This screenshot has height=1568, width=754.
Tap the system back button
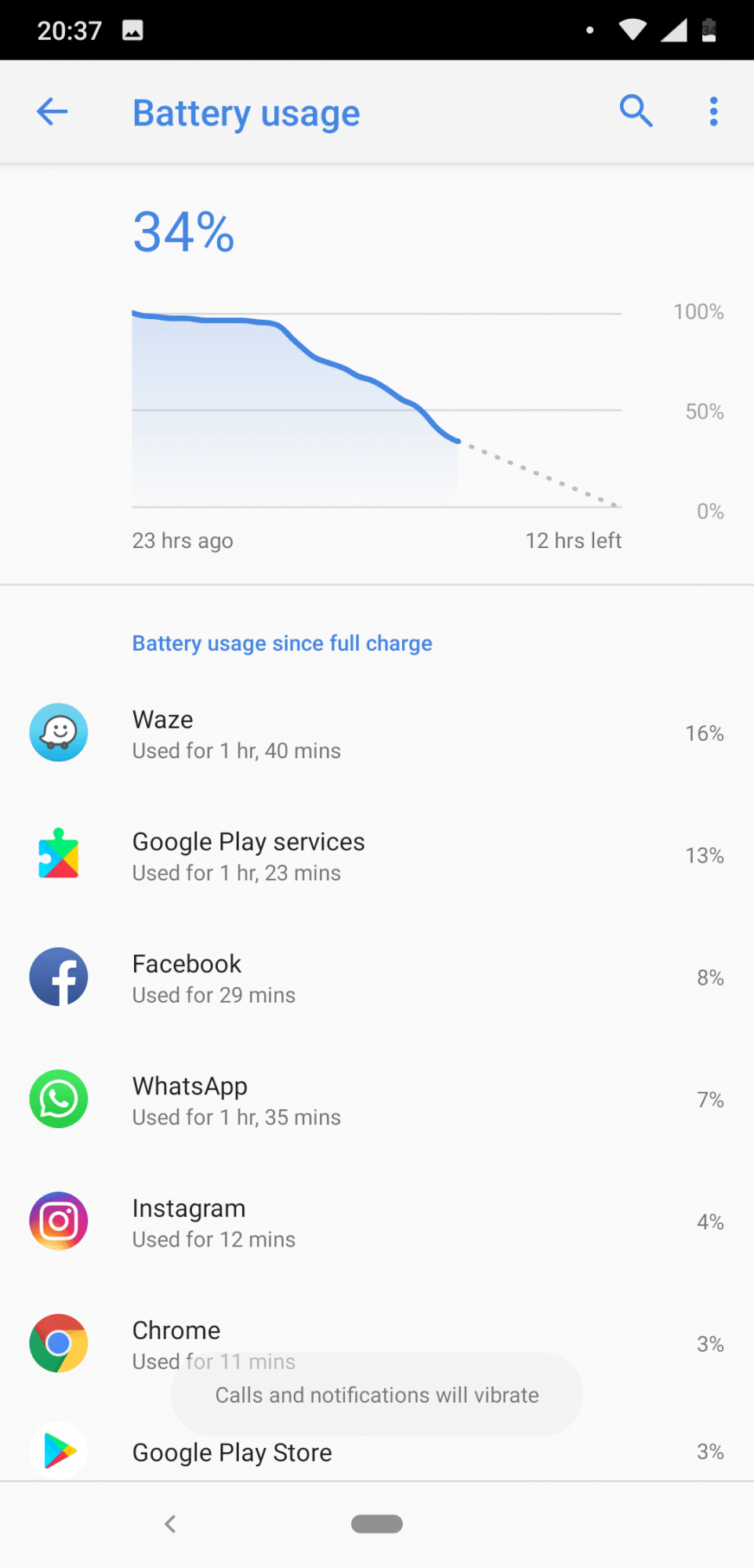click(170, 1523)
